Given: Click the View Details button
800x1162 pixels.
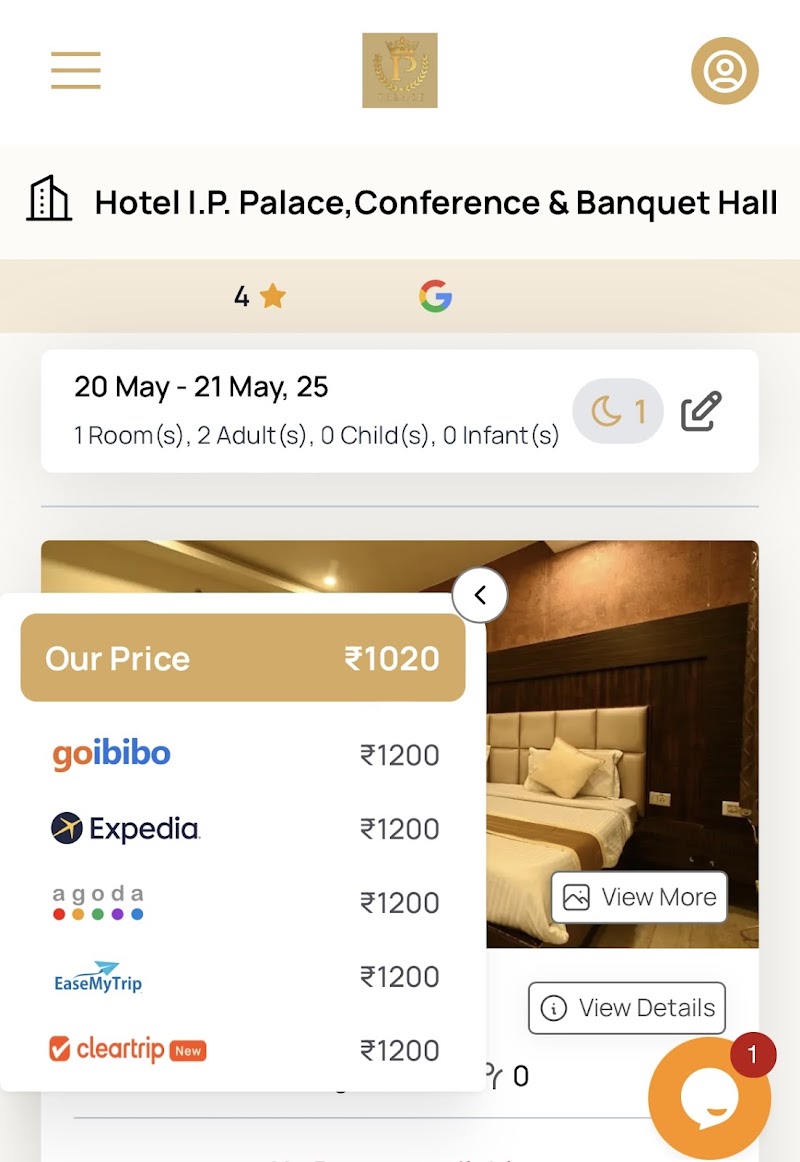Looking at the screenshot, I should [x=626, y=1008].
